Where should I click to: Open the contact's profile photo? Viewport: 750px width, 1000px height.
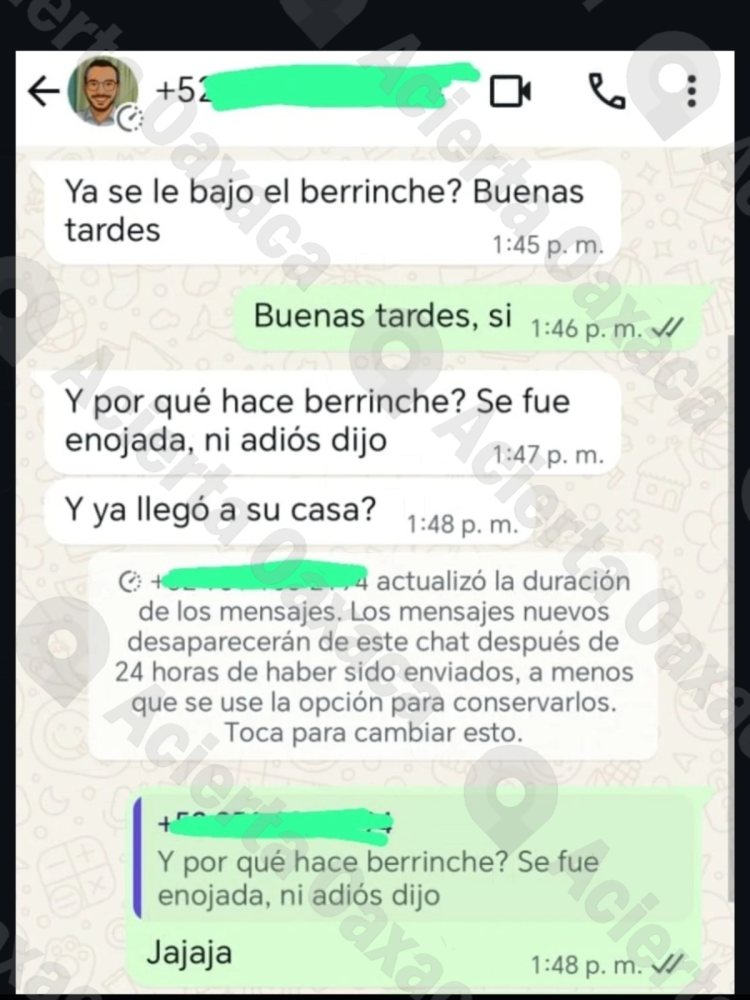point(102,90)
